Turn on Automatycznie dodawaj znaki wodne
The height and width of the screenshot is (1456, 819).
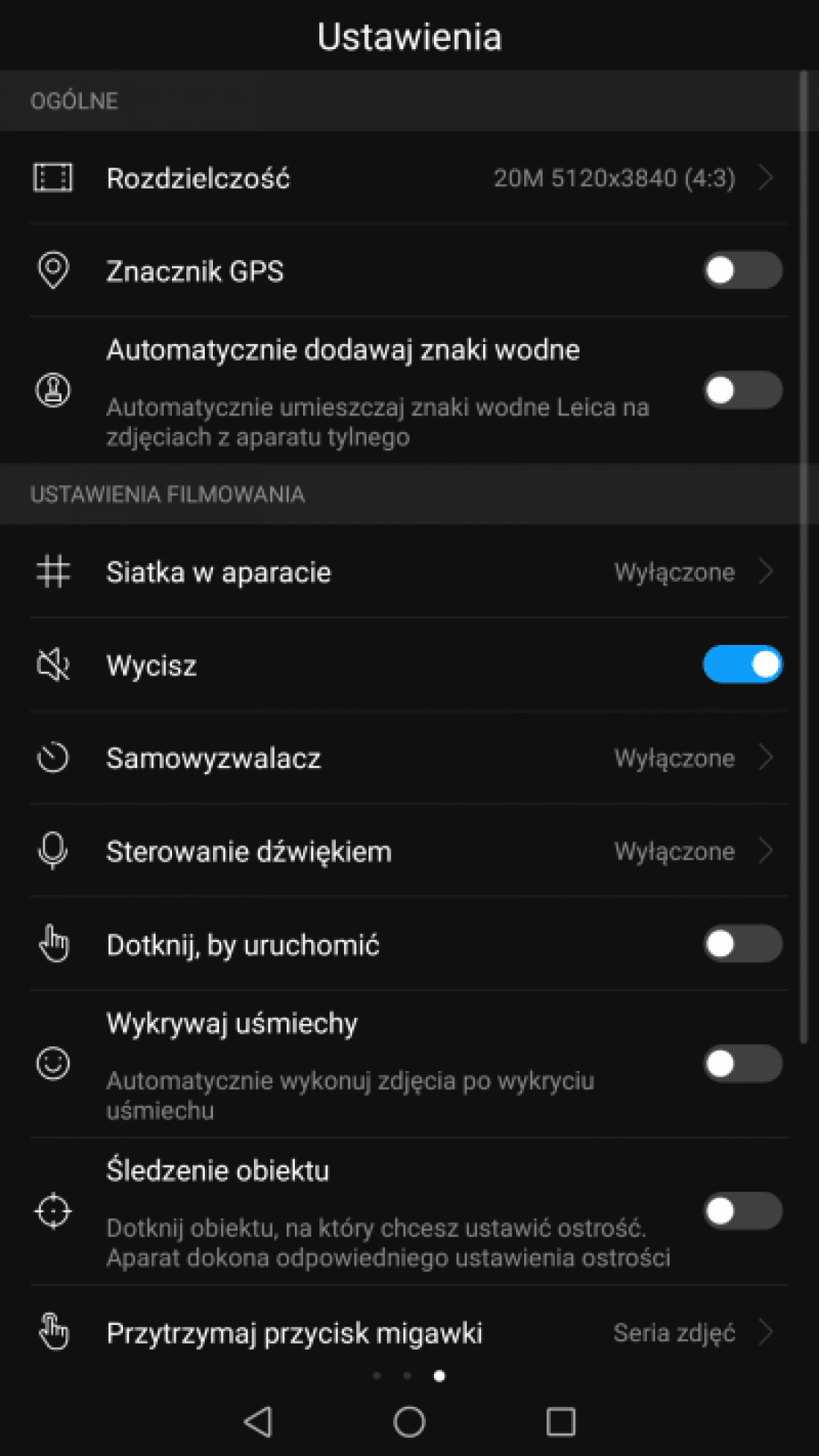[x=742, y=390]
